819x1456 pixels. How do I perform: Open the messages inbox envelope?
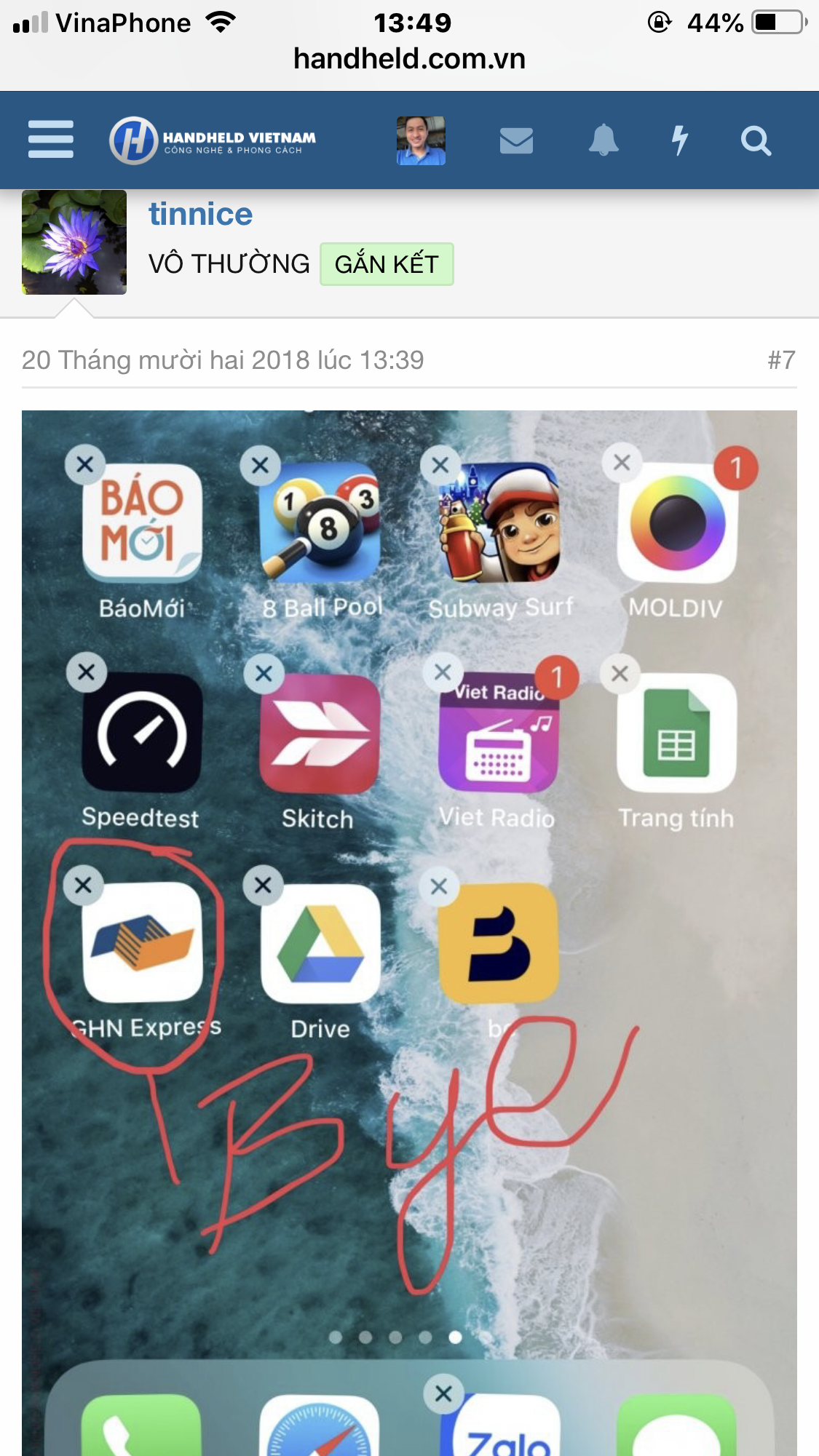click(516, 140)
